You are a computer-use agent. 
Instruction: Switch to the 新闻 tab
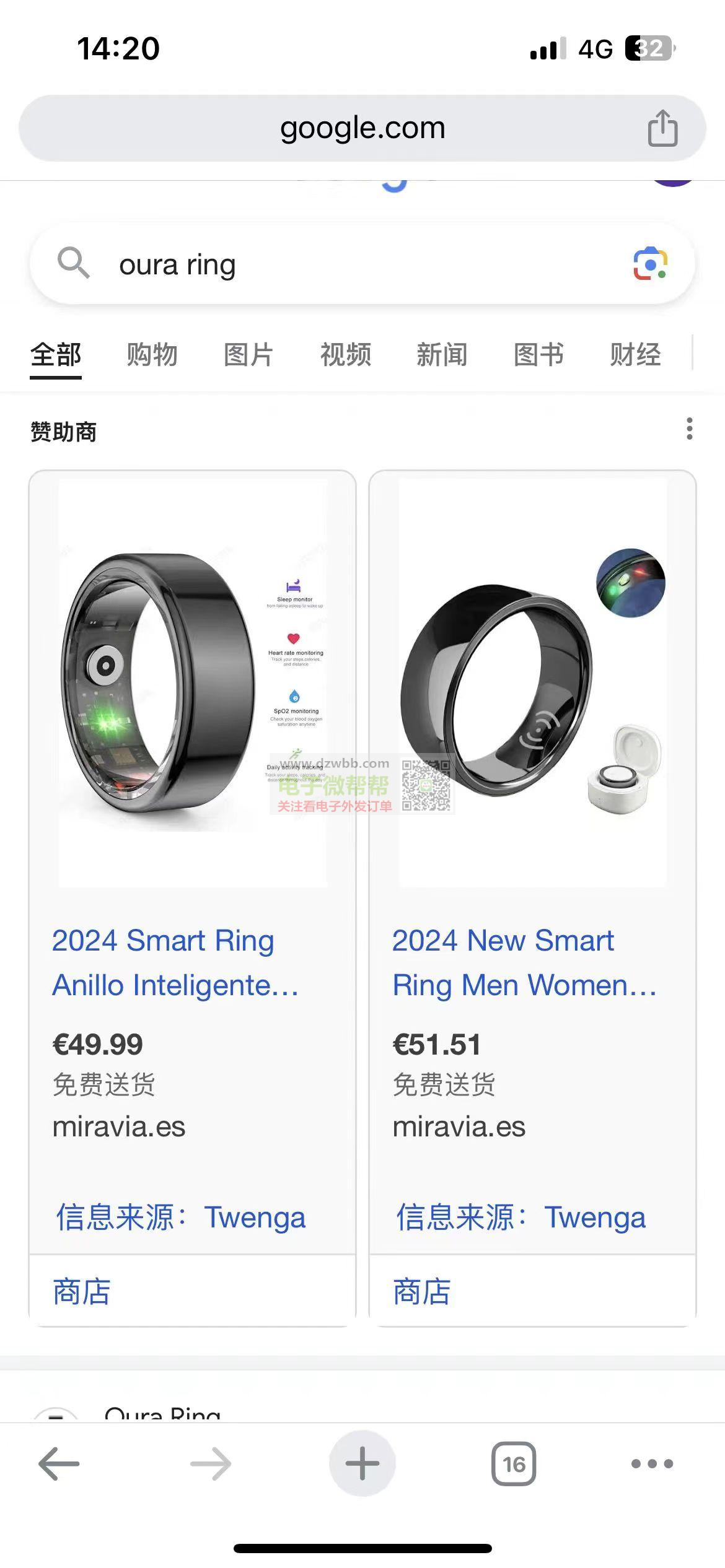[442, 355]
